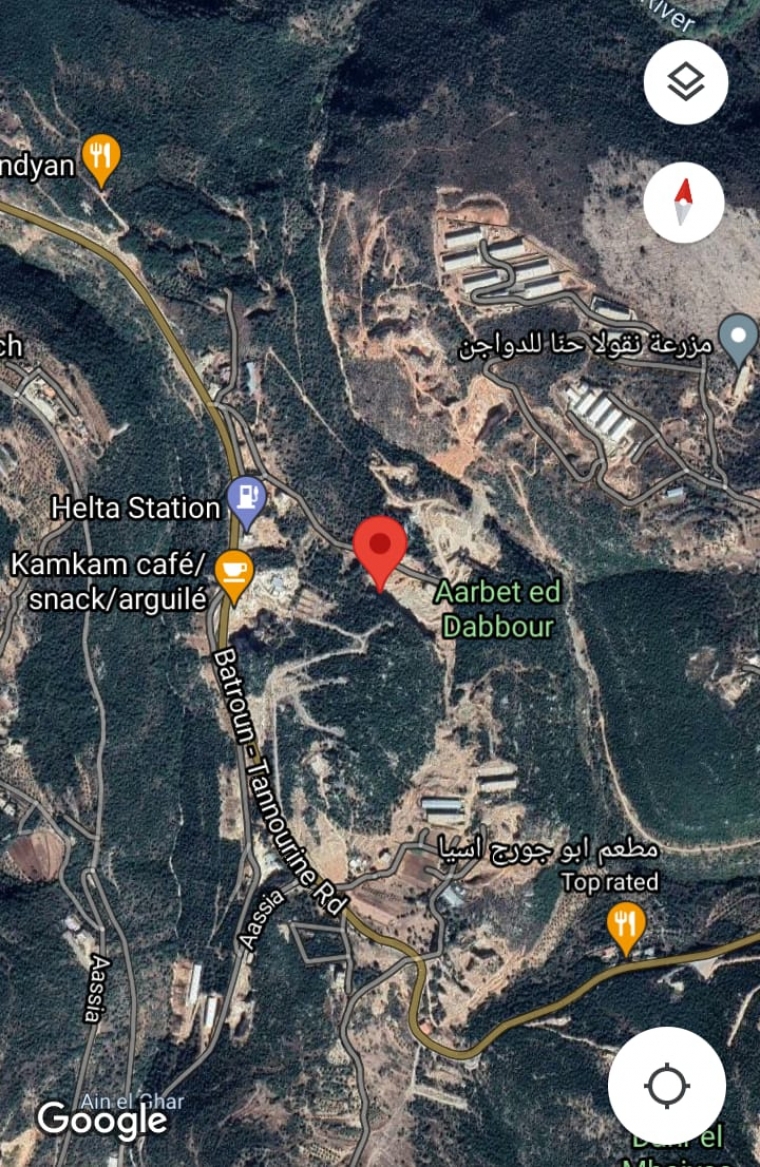760x1167 pixels.
Task: Open the top rated مطعم ابو جورج اسيا marker
Action: click(625, 925)
